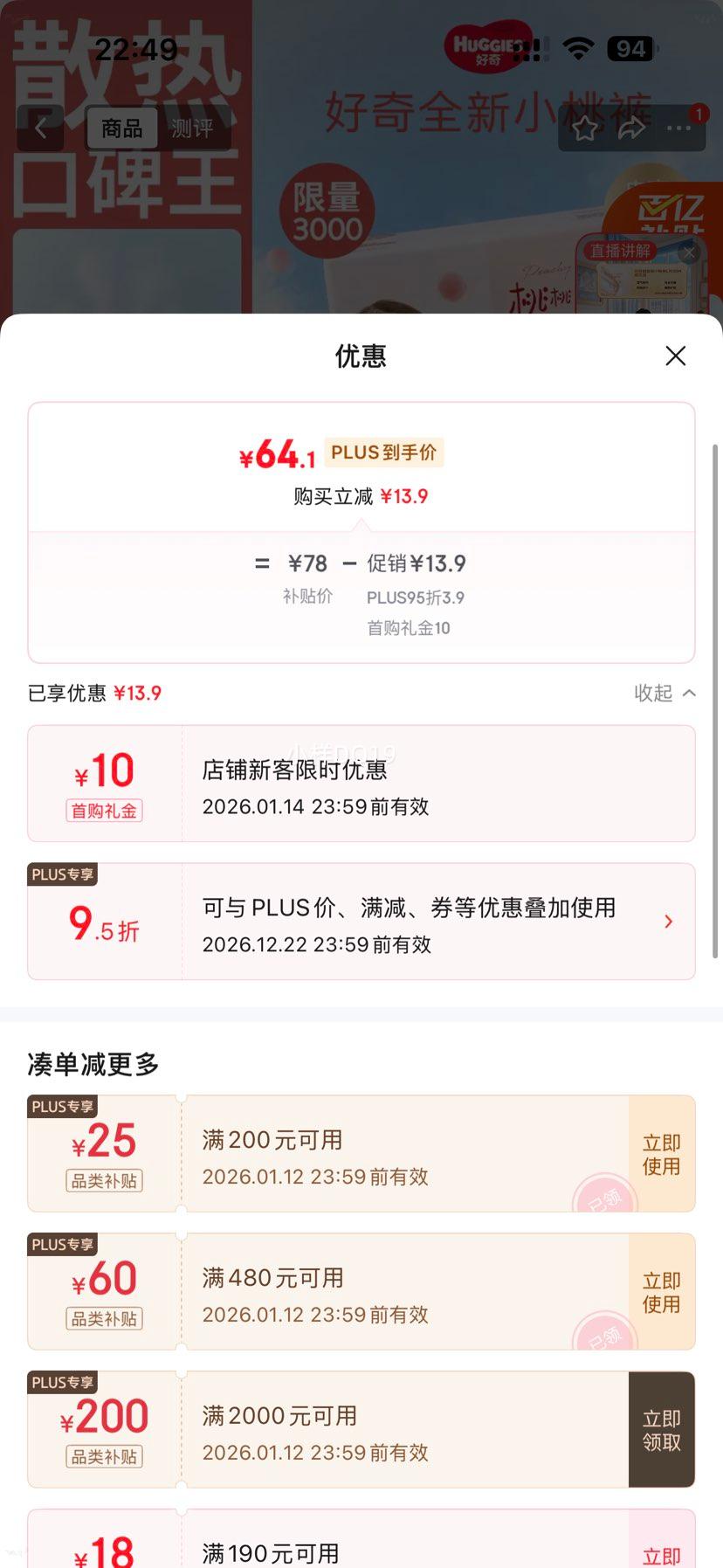The height and width of the screenshot is (1568, 723).
Task: Dismiss the 优惠 panel with the X icon
Action: [675, 356]
